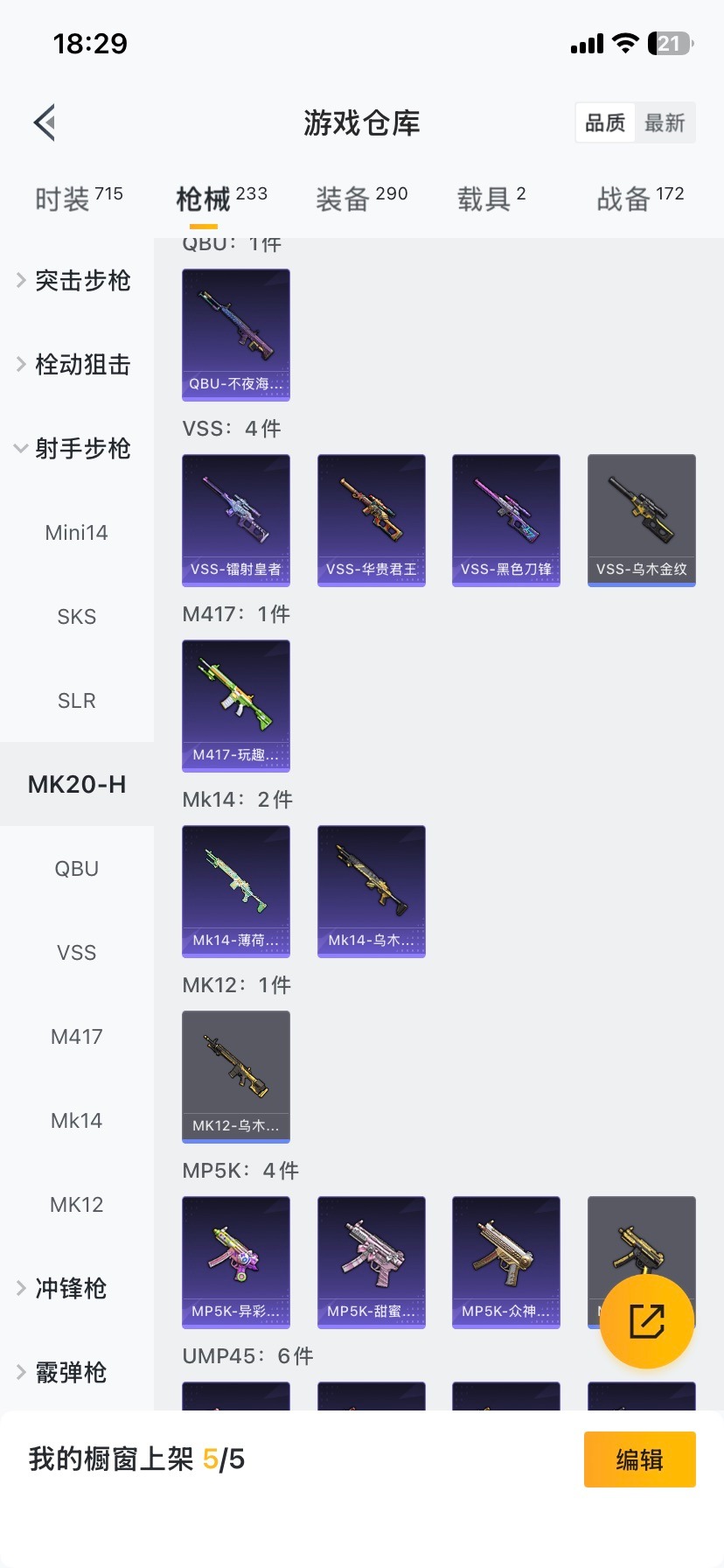The image size is (724, 1568).
Task: Tap the orange share floating button
Action: click(648, 1321)
